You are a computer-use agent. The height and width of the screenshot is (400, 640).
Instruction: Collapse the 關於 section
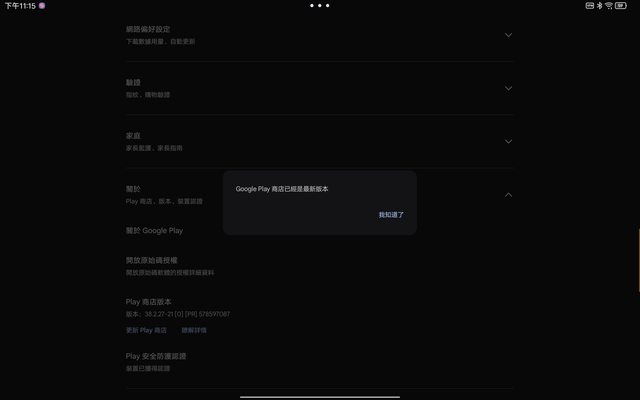pyautogui.click(x=508, y=195)
